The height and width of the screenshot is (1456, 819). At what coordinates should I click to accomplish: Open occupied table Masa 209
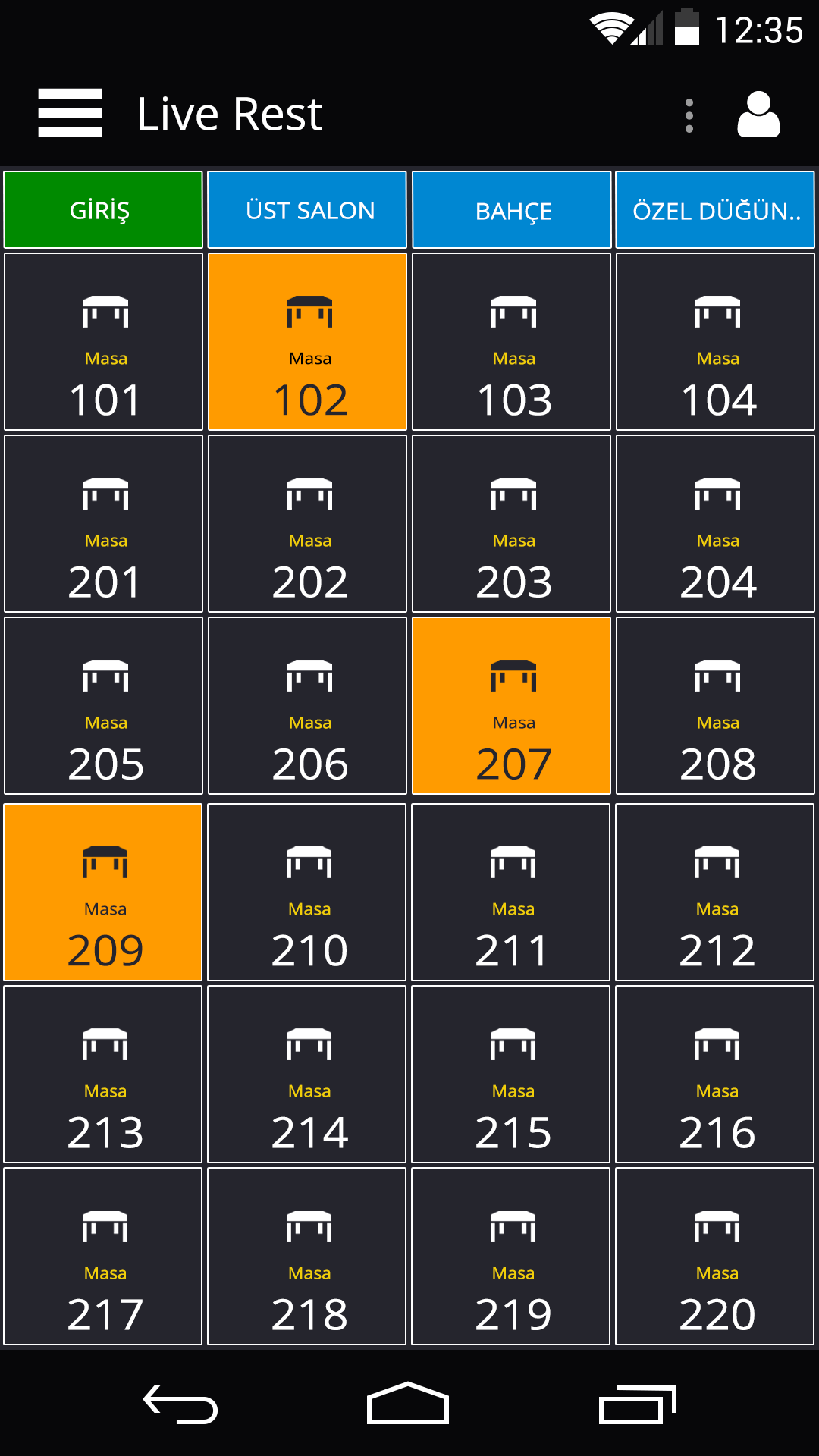[103, 893]
